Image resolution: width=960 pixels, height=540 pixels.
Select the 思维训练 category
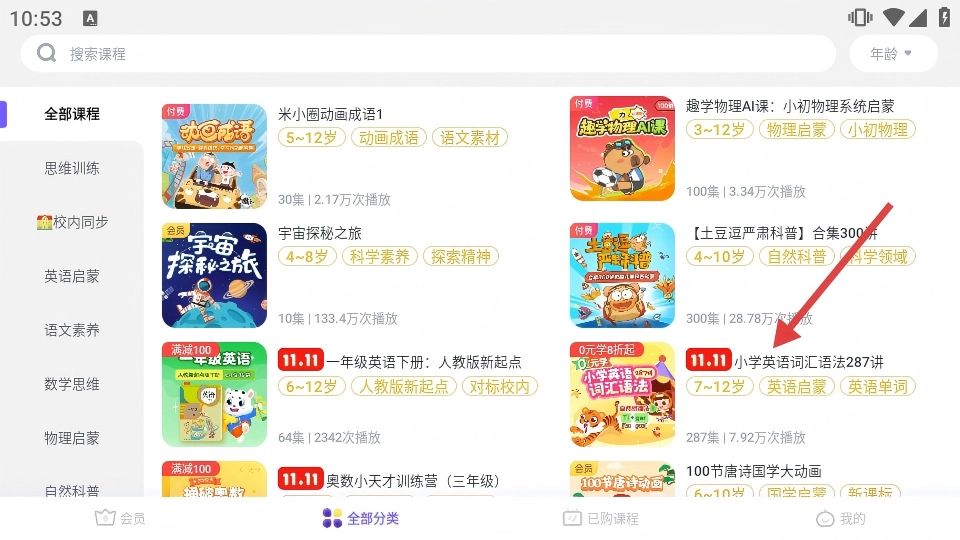[72, 168]
